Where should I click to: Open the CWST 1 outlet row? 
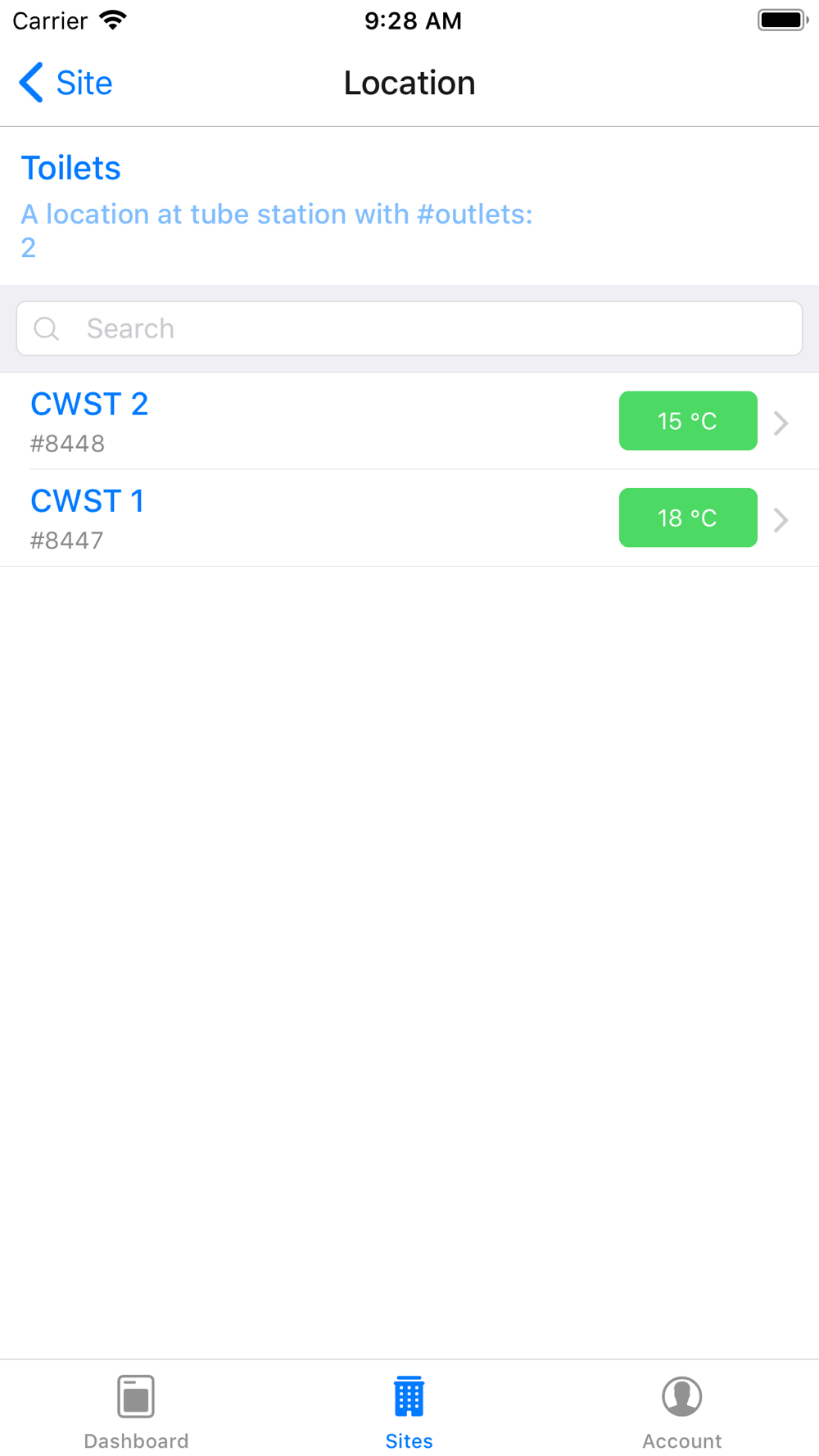[x=328, y=518]
